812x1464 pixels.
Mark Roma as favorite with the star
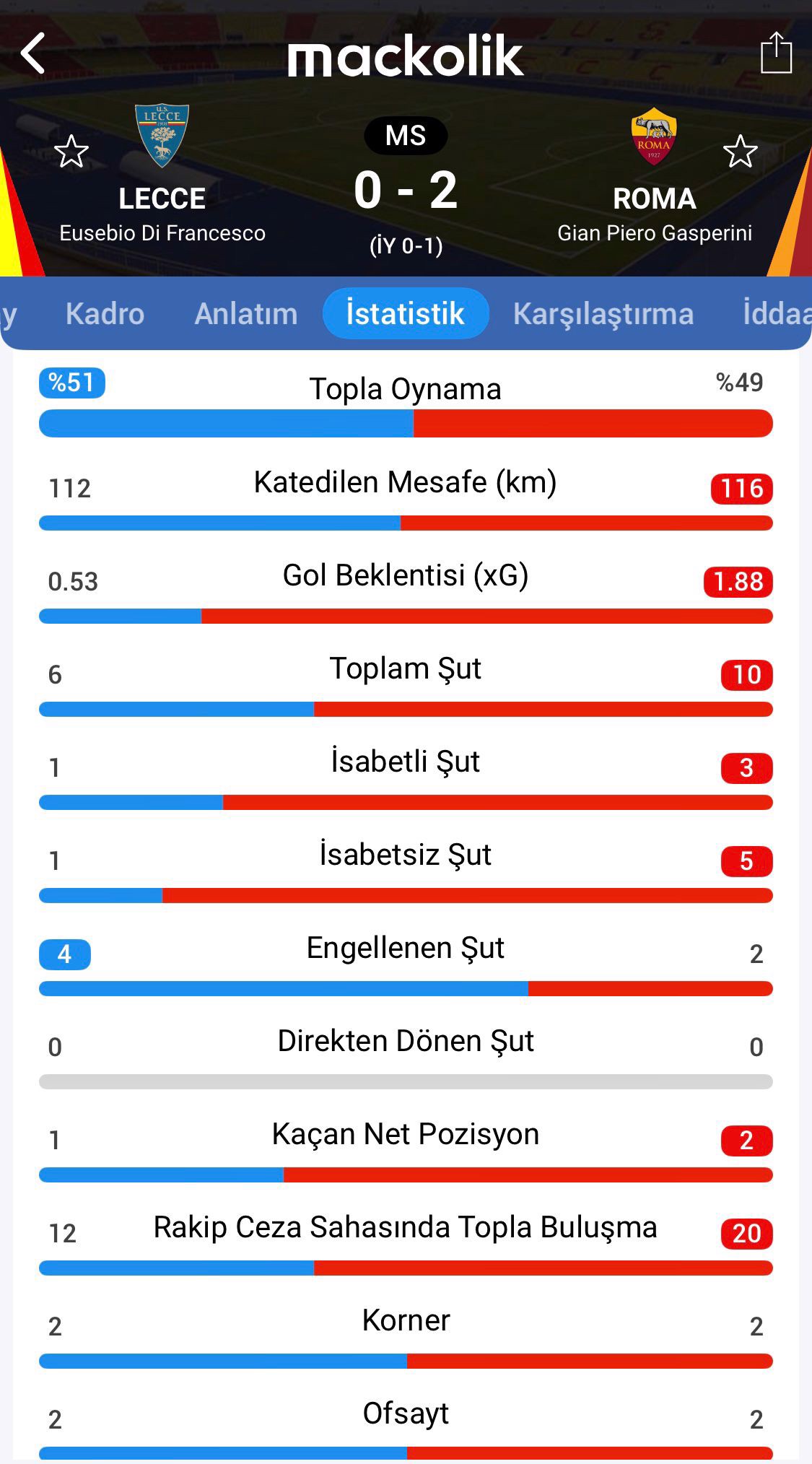740,152
